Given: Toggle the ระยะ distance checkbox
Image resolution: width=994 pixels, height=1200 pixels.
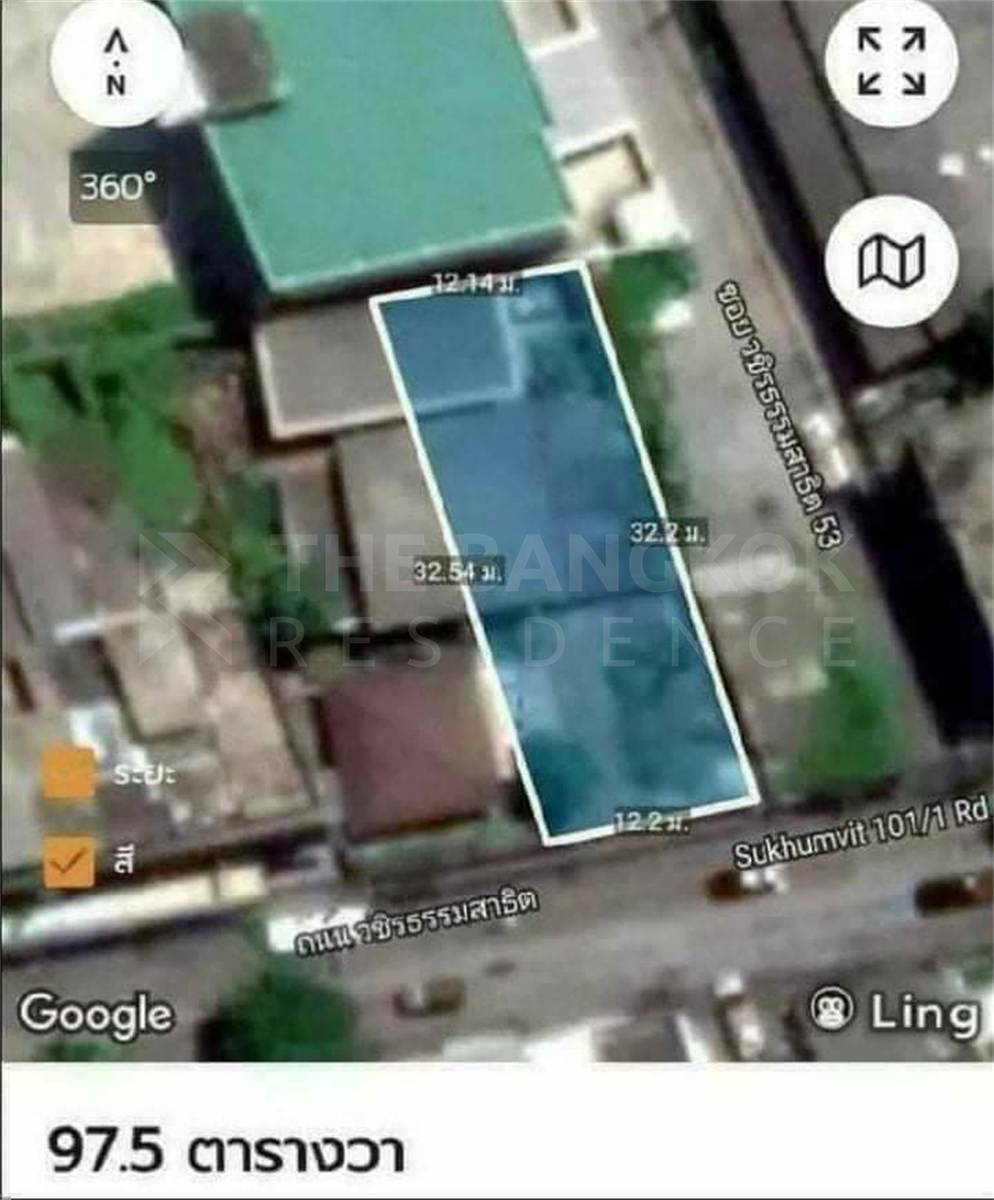Looking at the screenshot, I should [69, 773].
